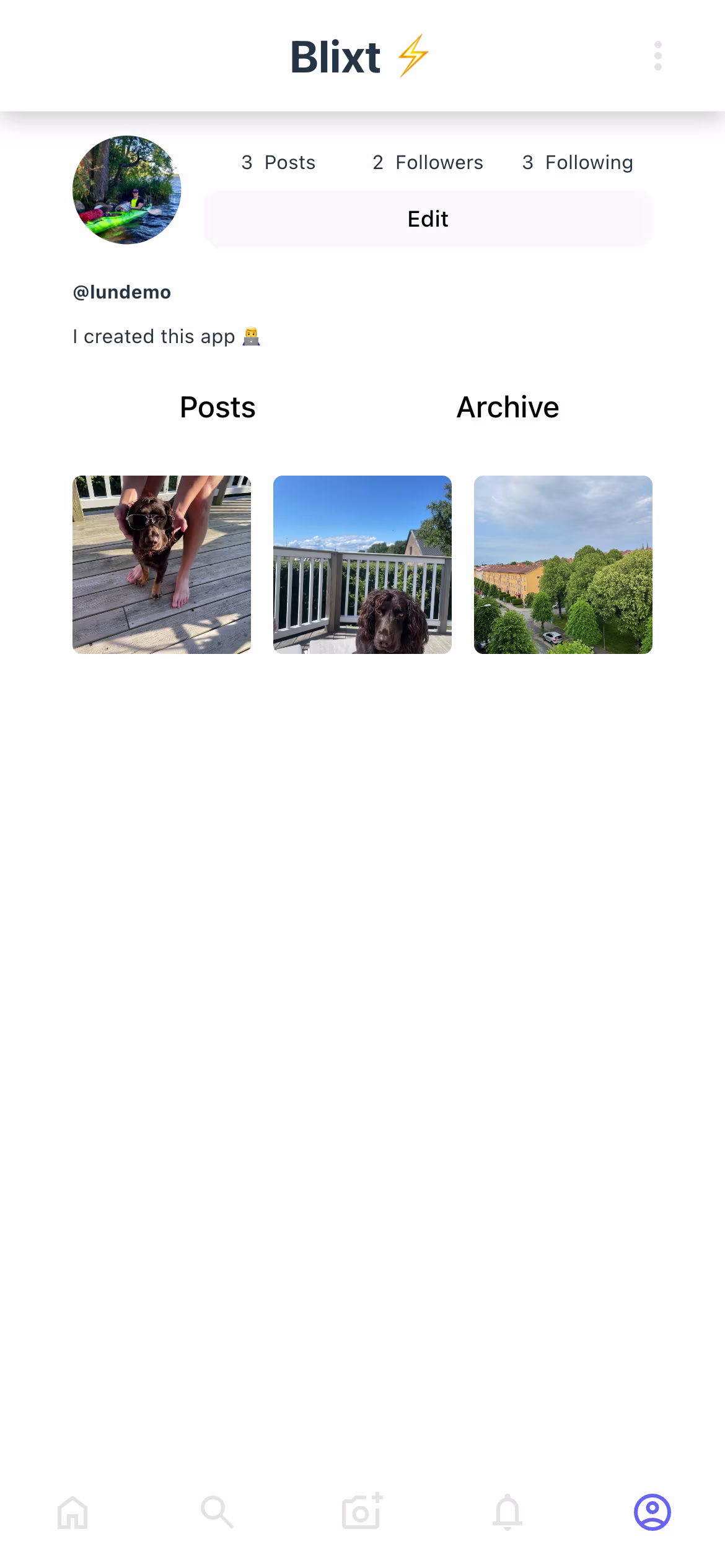The image size is (725, 1568).
Task: Open the notifications bell tab
Action: click(507, 1512)
